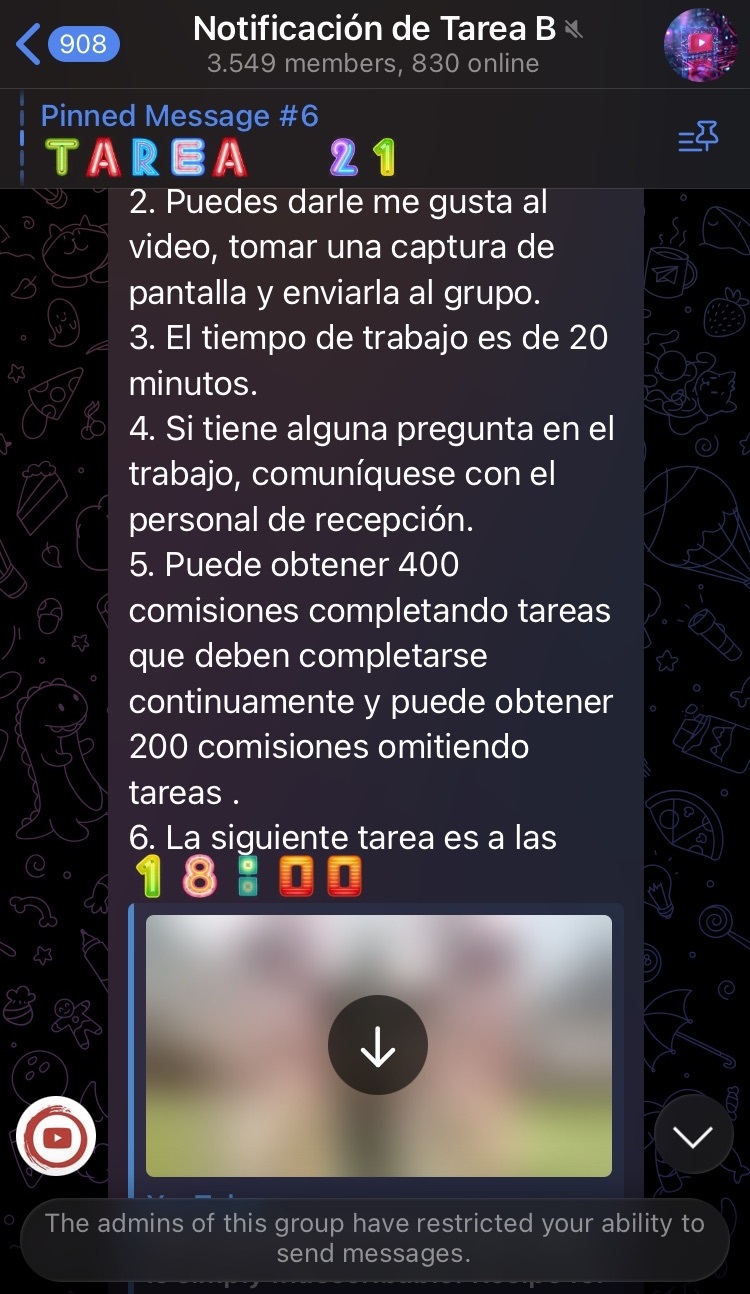This screenshot has height=1294, width=750.
Task: Jump to the latest messages
Action: click(693, 1134)
